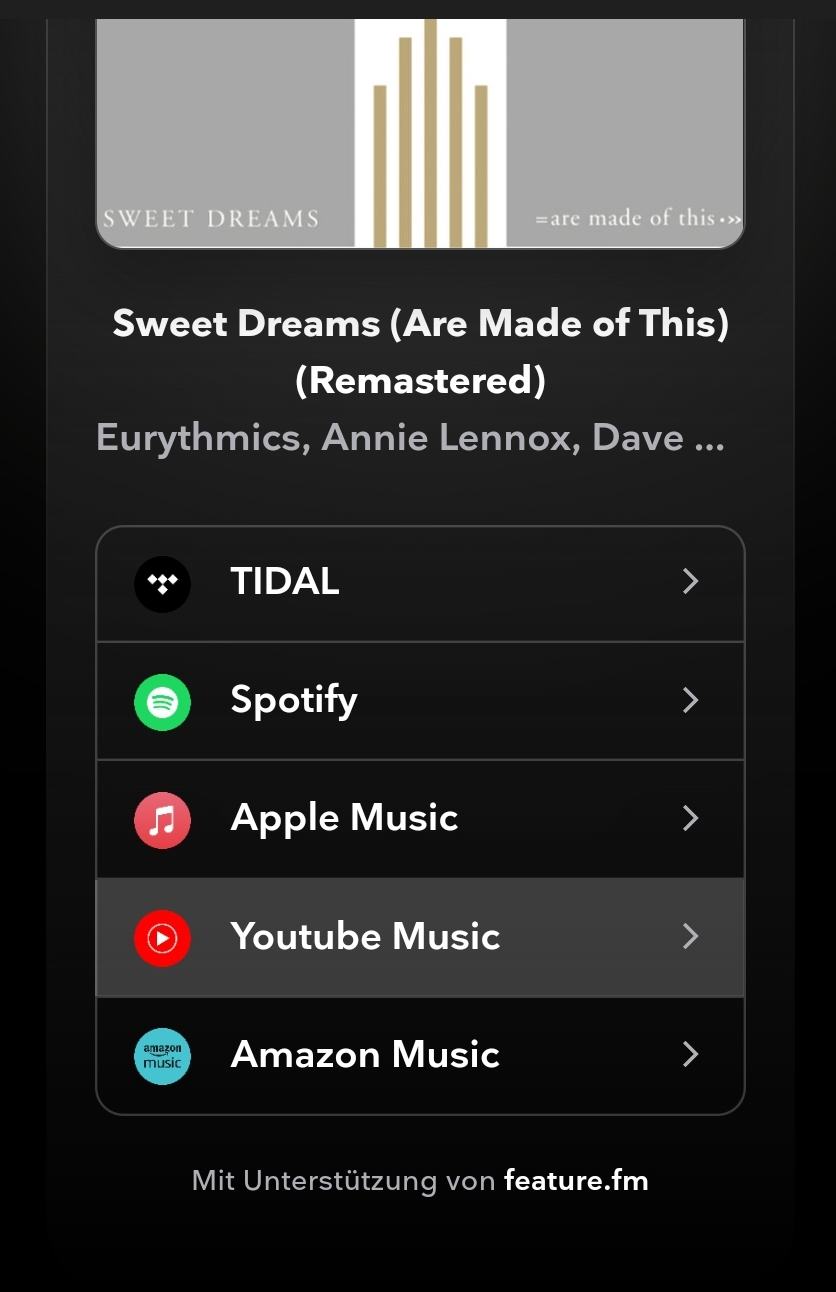Open the song in TIDAL

pos(420,582)
